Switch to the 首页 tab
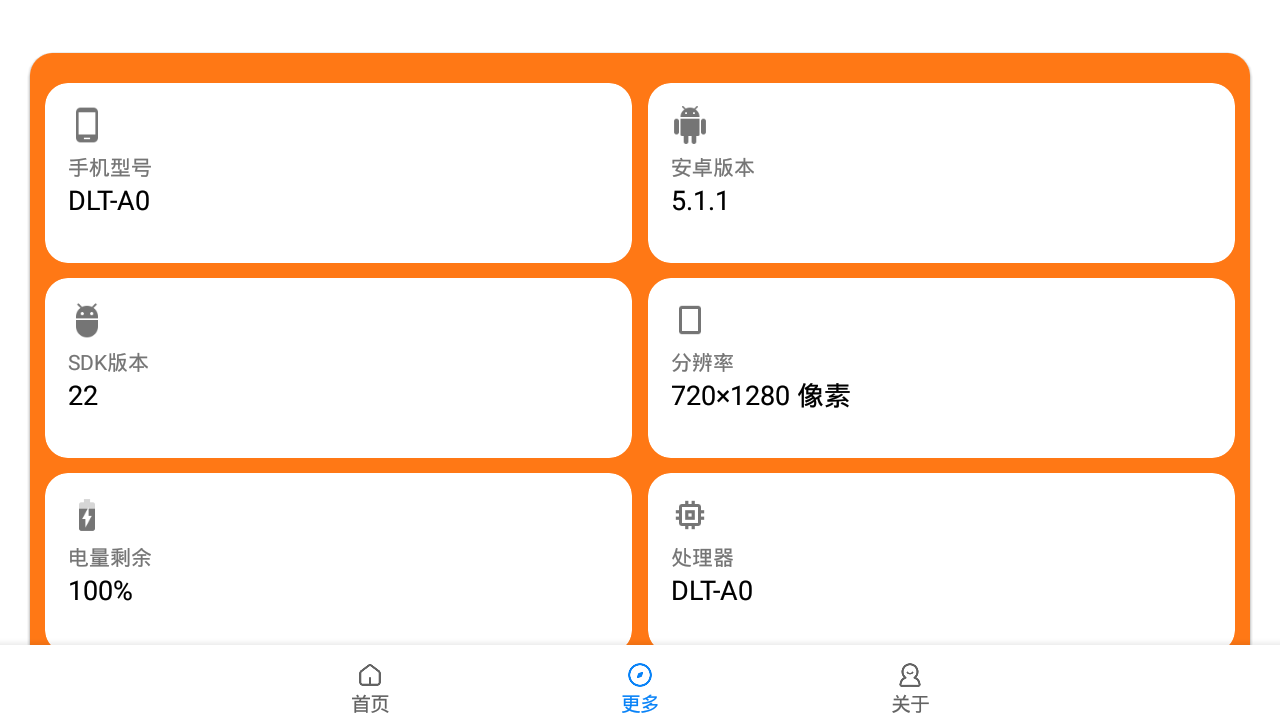Image resolution: width=1280 pixels, height=720 pixels. click(370, 688)
